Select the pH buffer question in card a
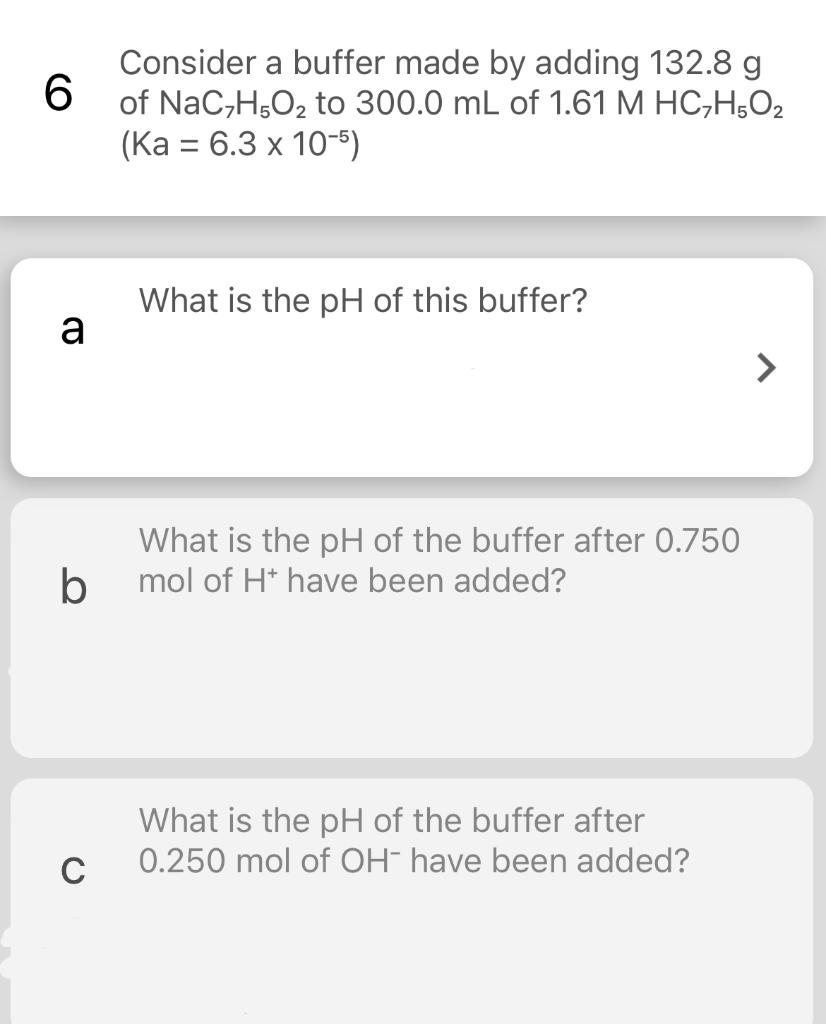 point(363,300)
